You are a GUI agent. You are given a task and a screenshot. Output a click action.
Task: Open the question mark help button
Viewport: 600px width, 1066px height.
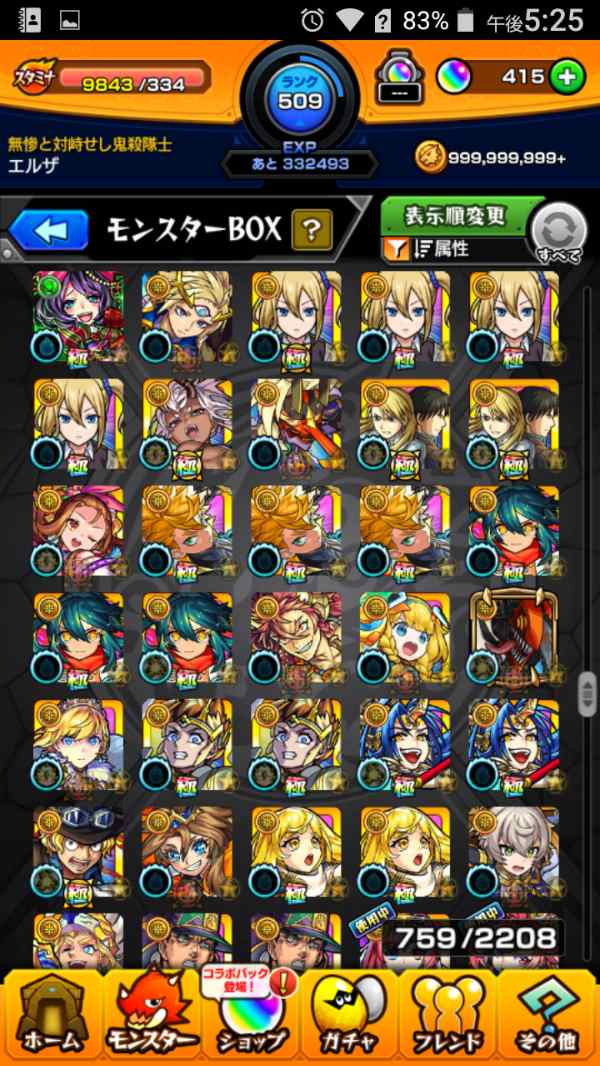pos(312,231)
